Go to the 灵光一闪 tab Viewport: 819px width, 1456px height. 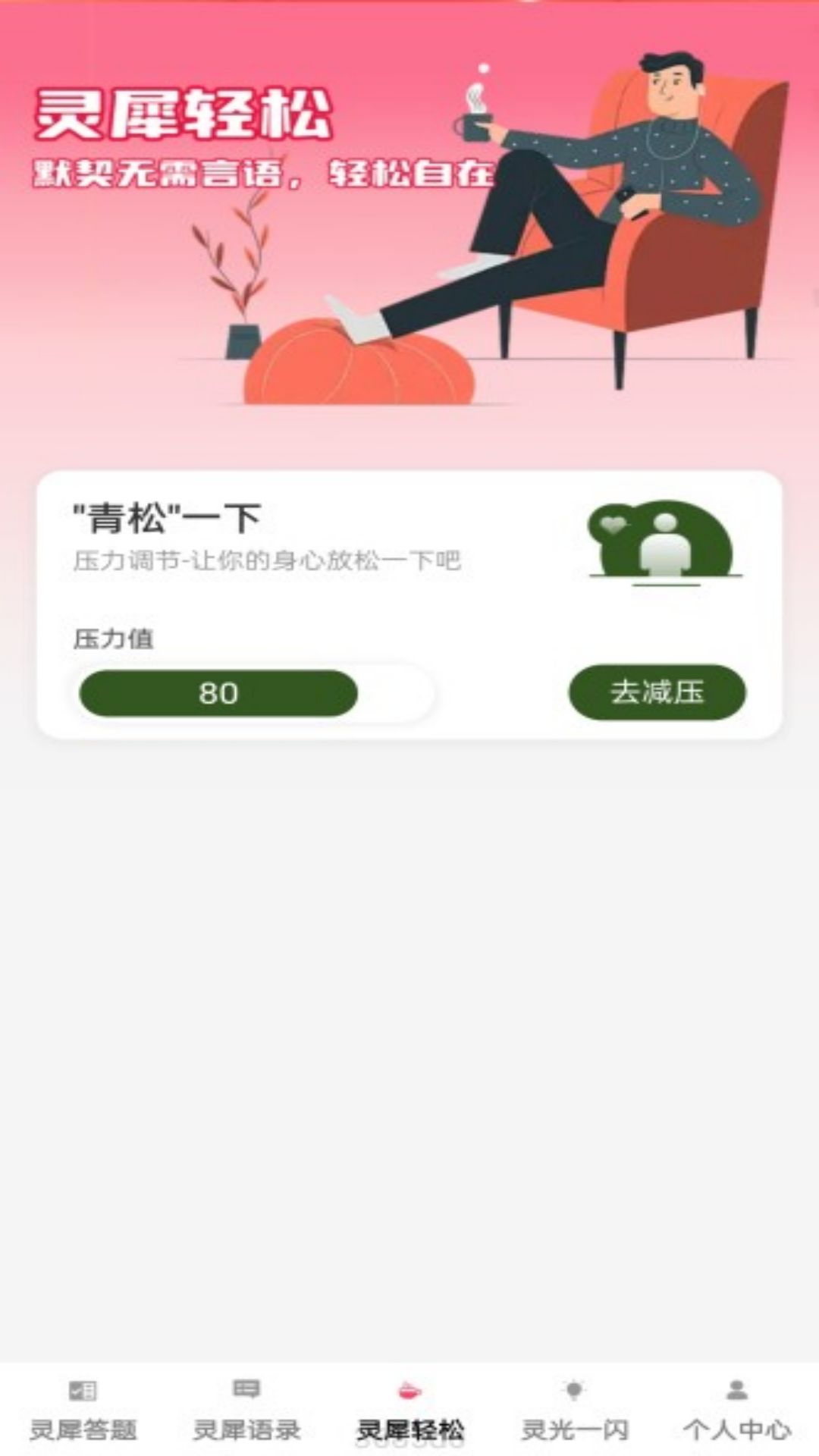pos(574,1411)
